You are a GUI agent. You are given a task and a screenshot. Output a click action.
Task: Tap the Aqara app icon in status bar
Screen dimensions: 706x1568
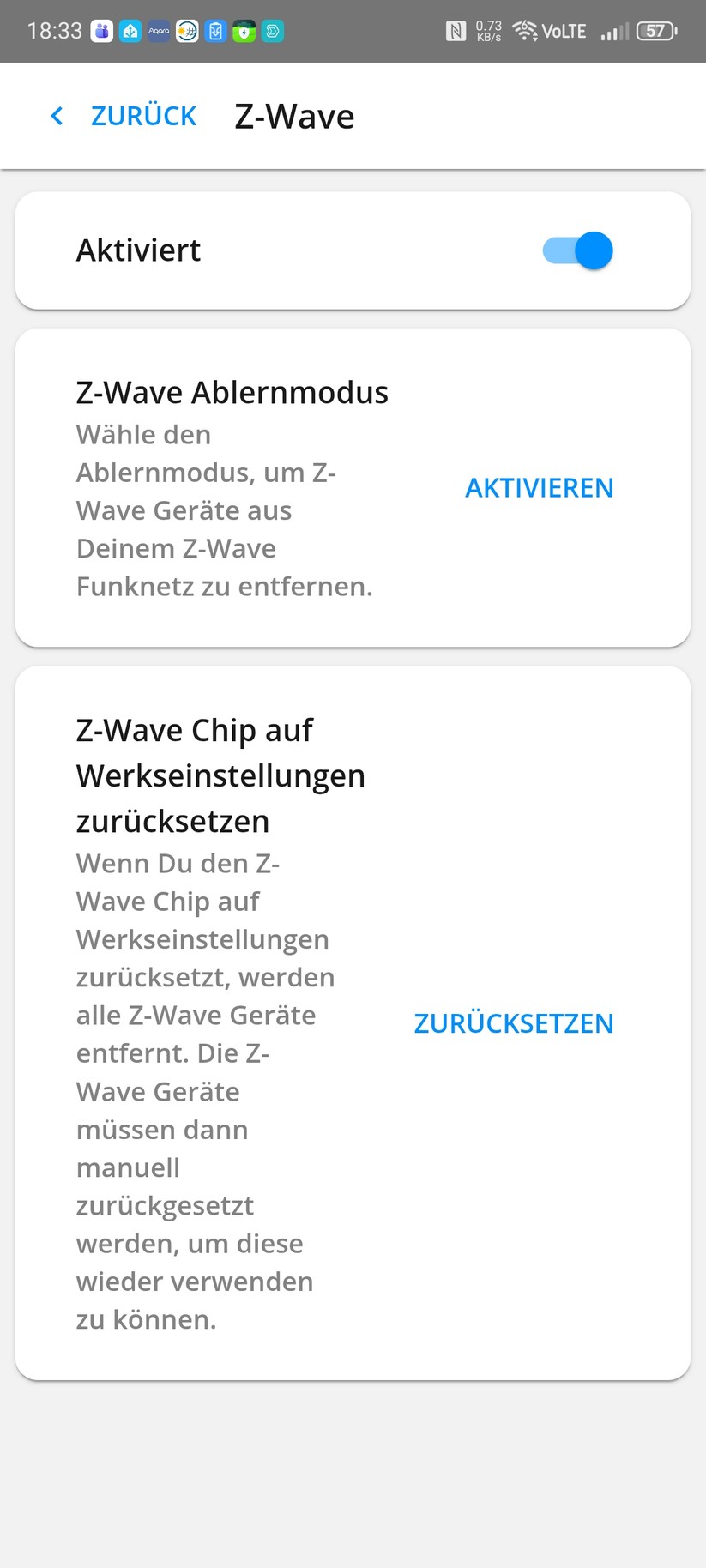coord(160,31)
